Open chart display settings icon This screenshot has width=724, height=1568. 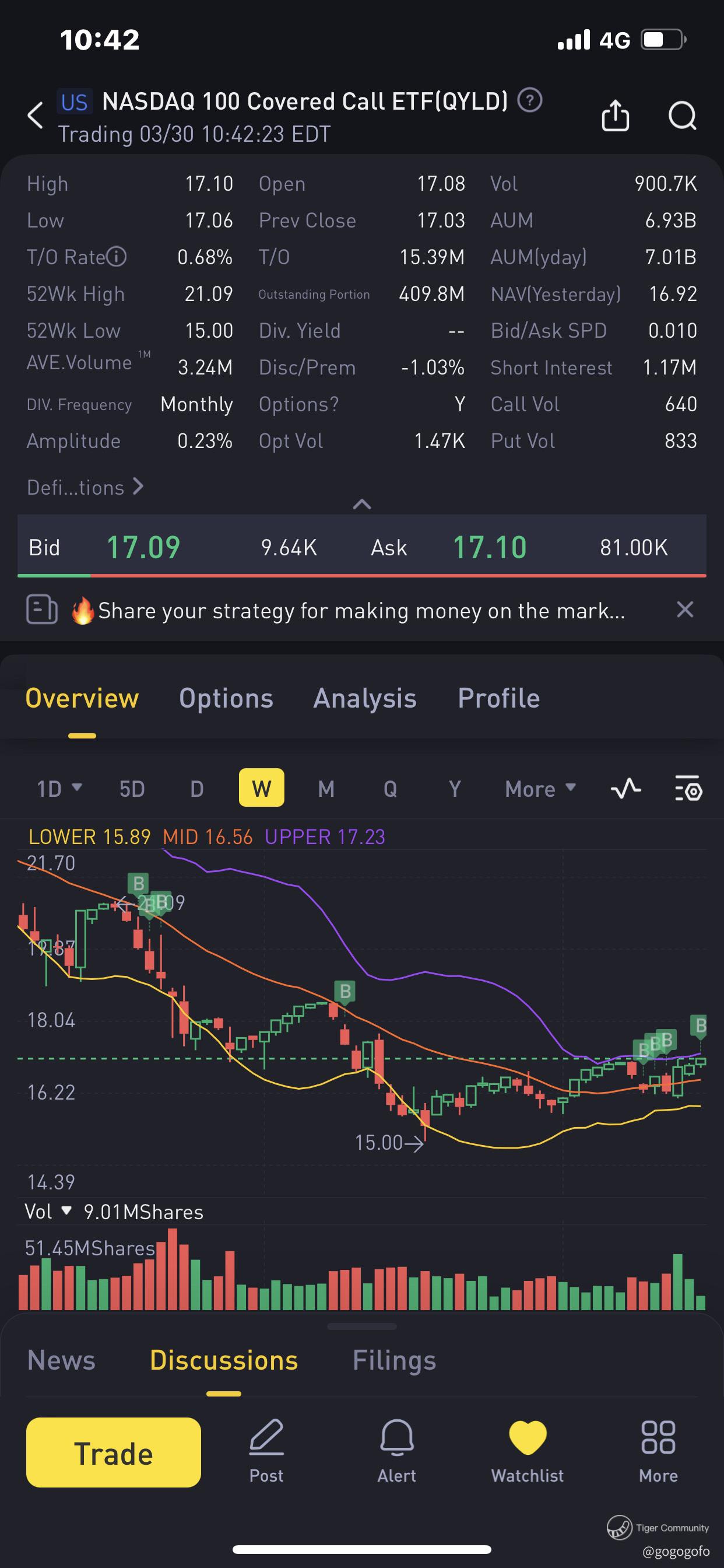click(x=688, y=788)
